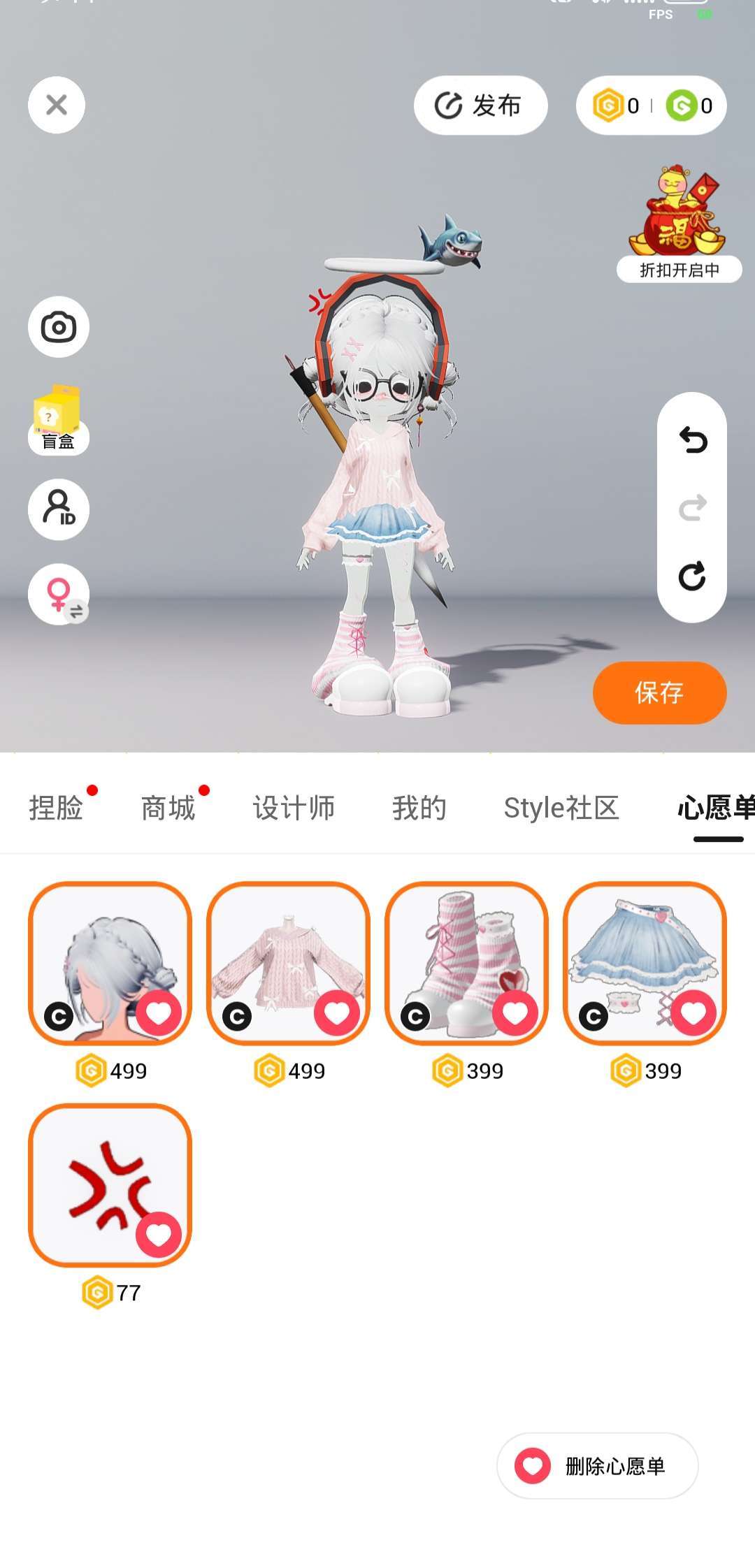755x1568 pixels.
Task: Tap 删除心愿单 to delete wishlist
Action: coord(598,1465)
